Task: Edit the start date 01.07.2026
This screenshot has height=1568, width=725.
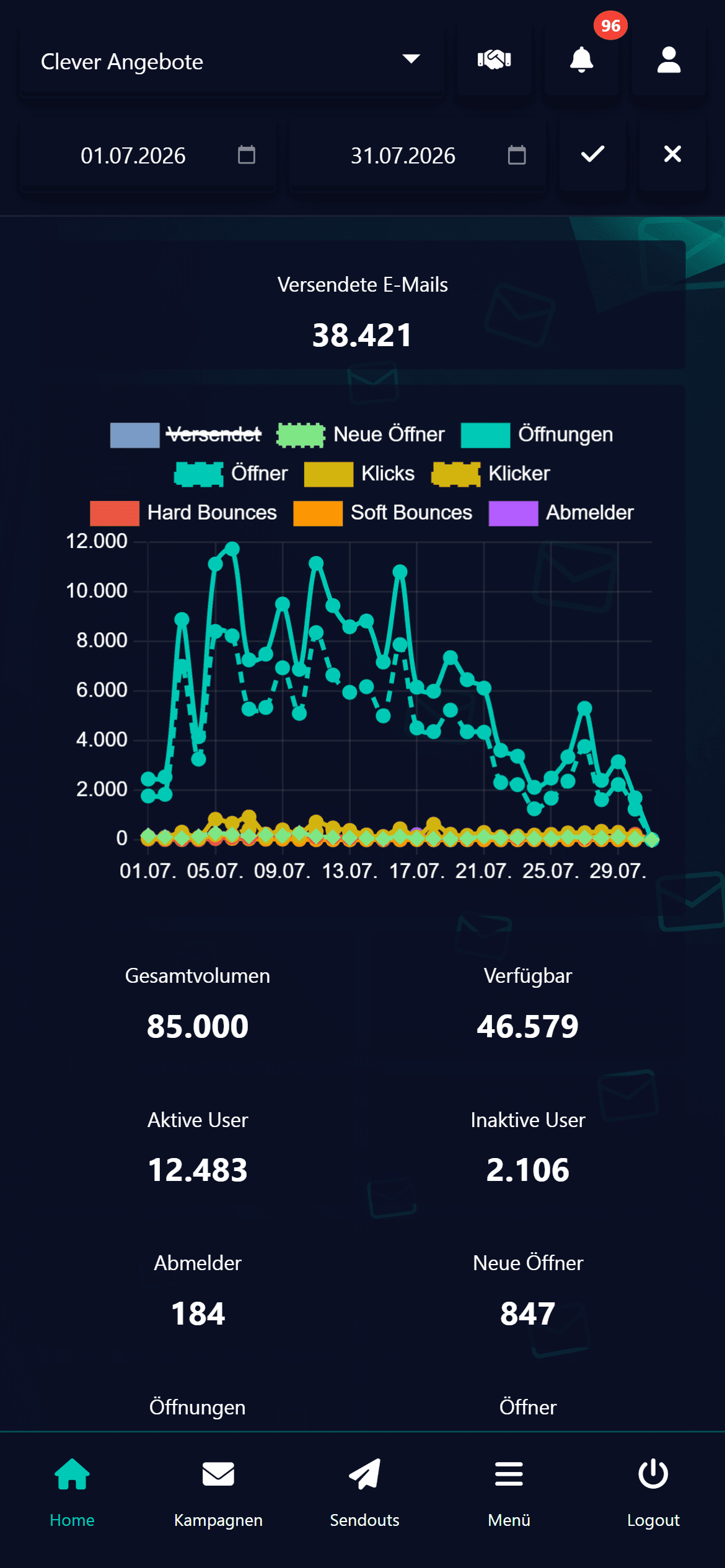Action: [148, 155]
